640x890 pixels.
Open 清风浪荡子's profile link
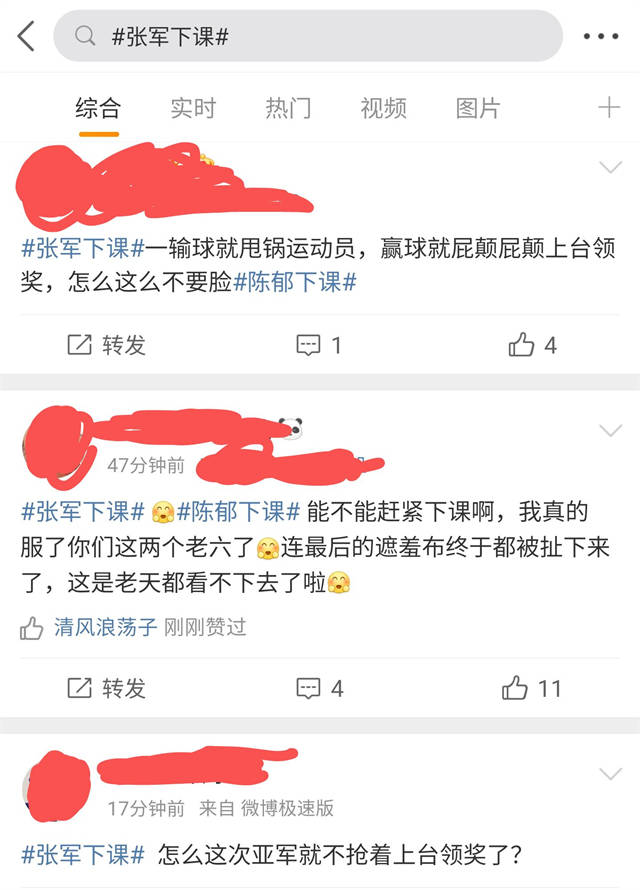coord(106,628)
